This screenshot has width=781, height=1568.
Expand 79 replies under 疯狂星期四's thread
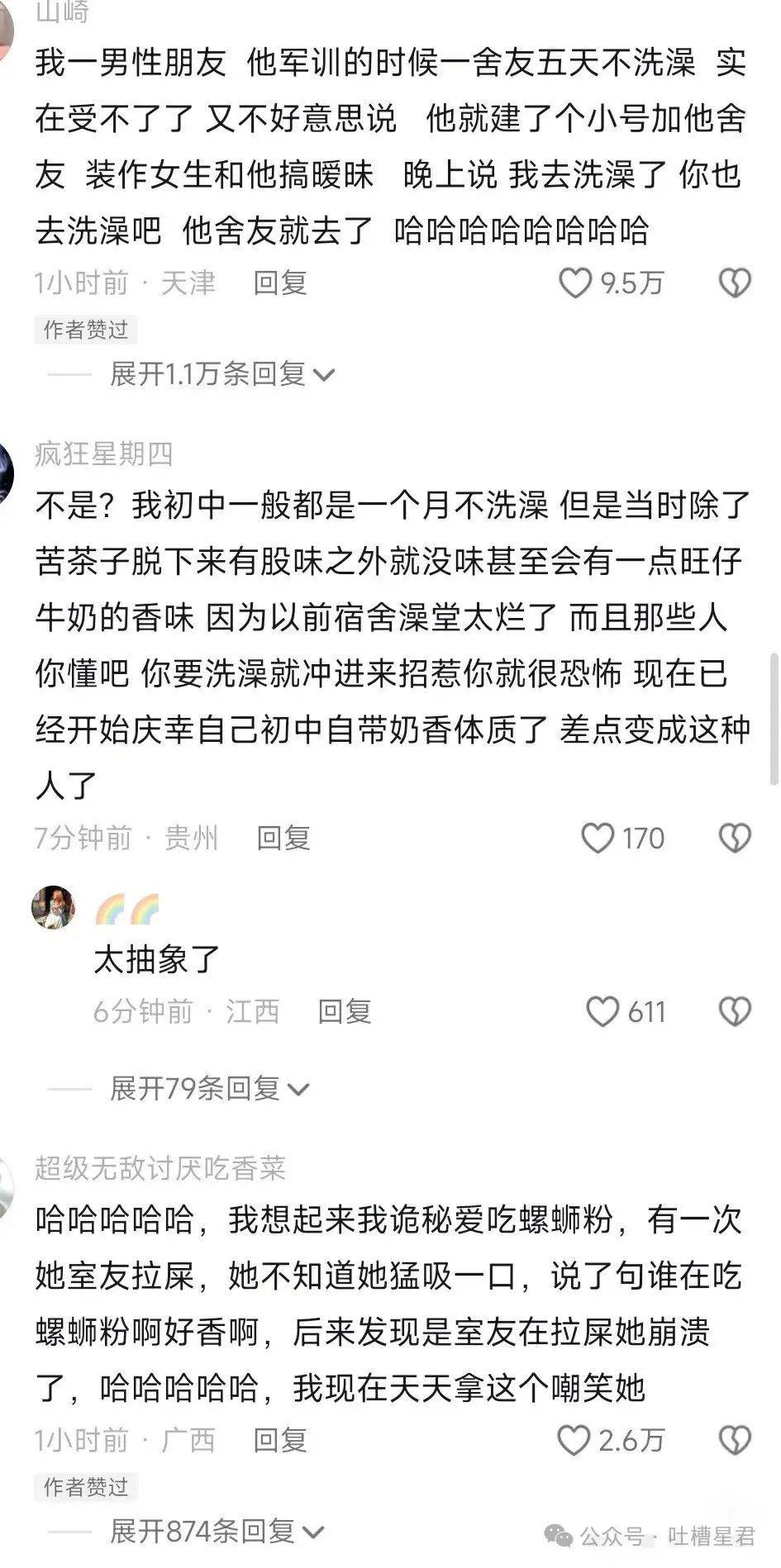209,1089
